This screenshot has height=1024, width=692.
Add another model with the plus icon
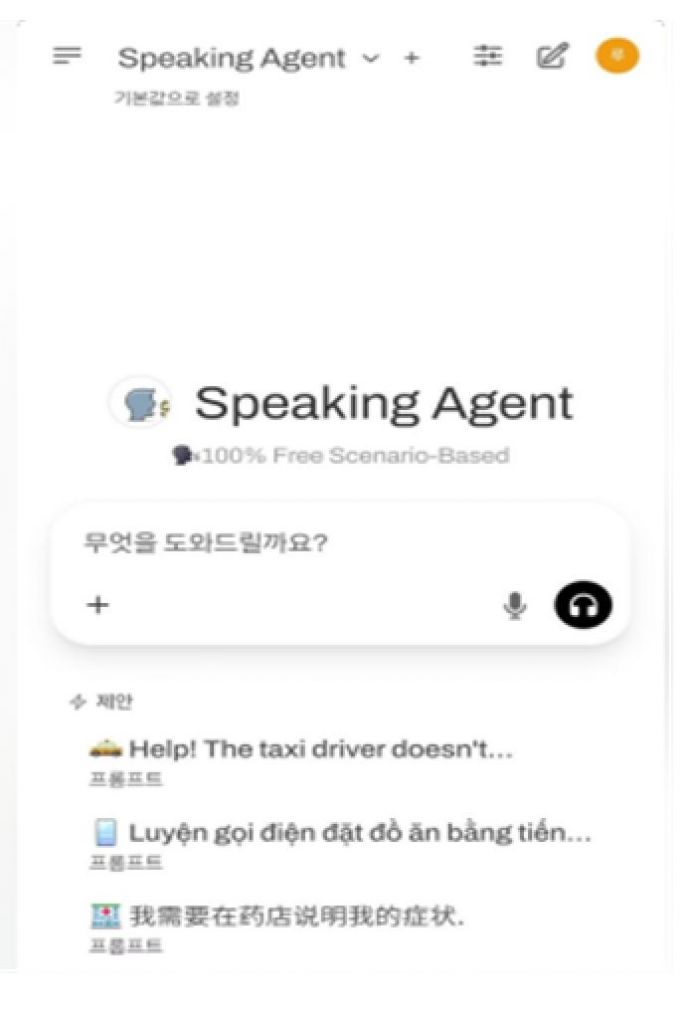click(411, 58)
